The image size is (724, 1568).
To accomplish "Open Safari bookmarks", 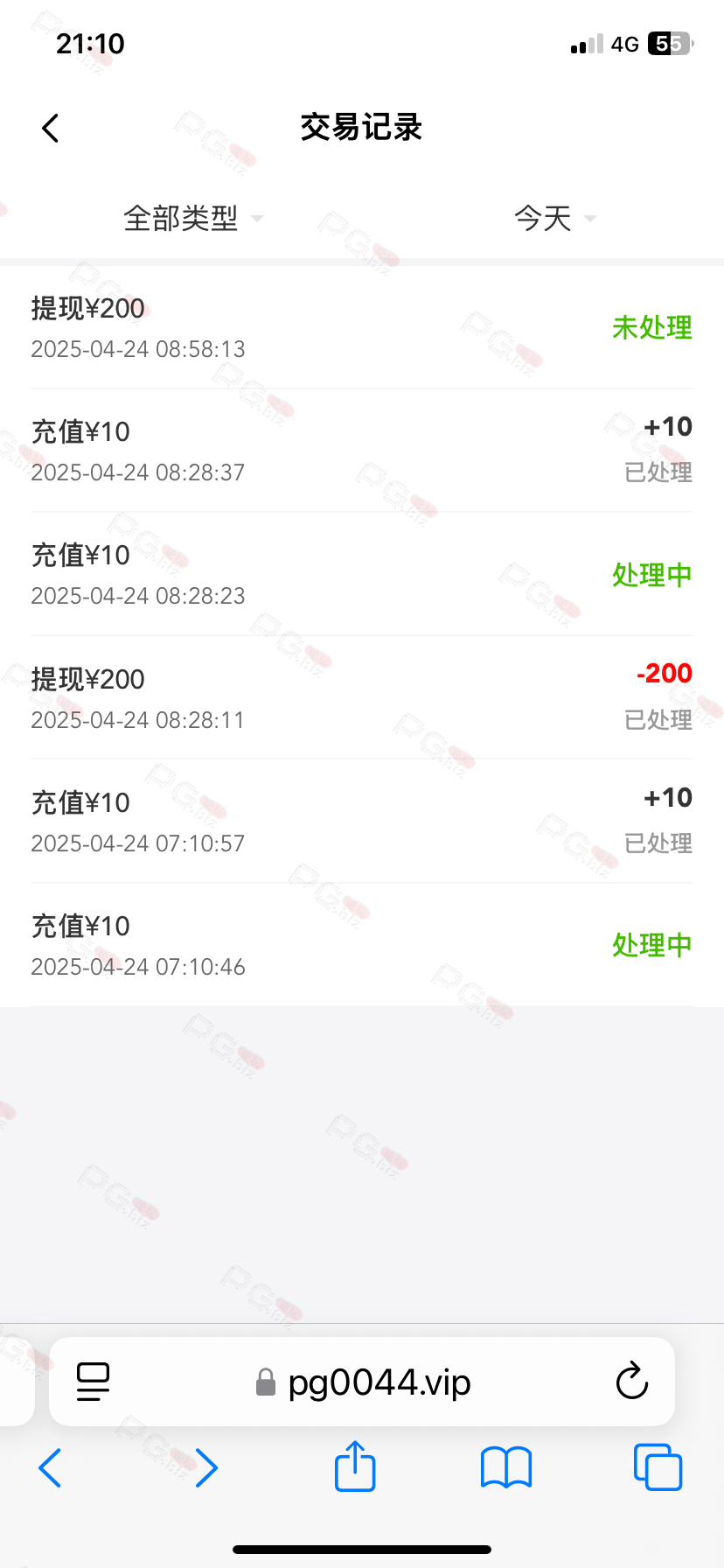I will click(x=506, y=1467).
